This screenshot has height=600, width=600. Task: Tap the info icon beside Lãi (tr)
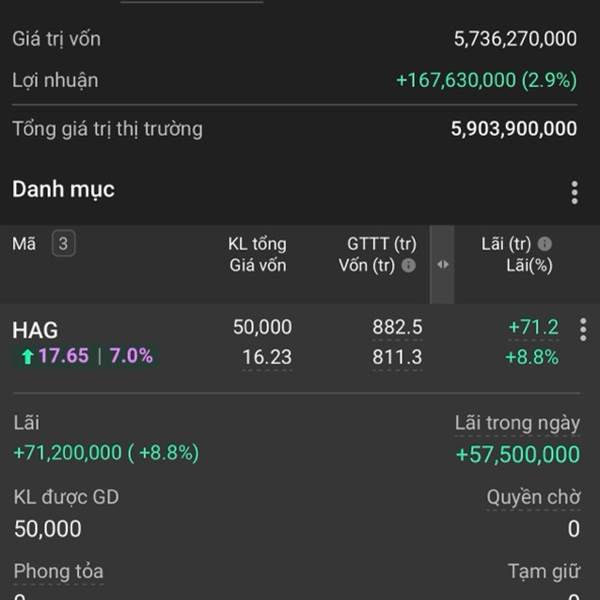[x=545, y=244]
